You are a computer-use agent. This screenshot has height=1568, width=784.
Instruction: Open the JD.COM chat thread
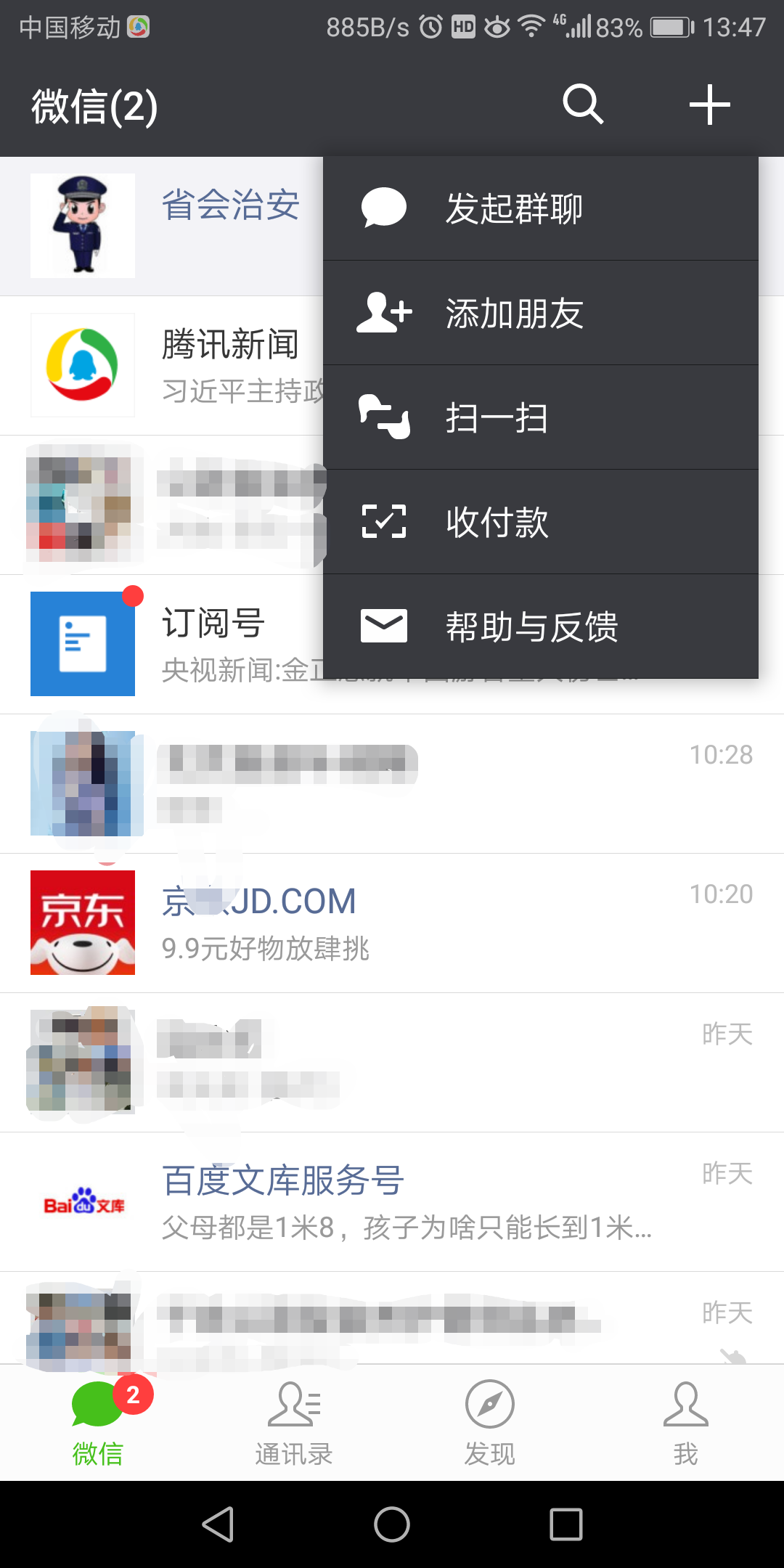[392, 923]
